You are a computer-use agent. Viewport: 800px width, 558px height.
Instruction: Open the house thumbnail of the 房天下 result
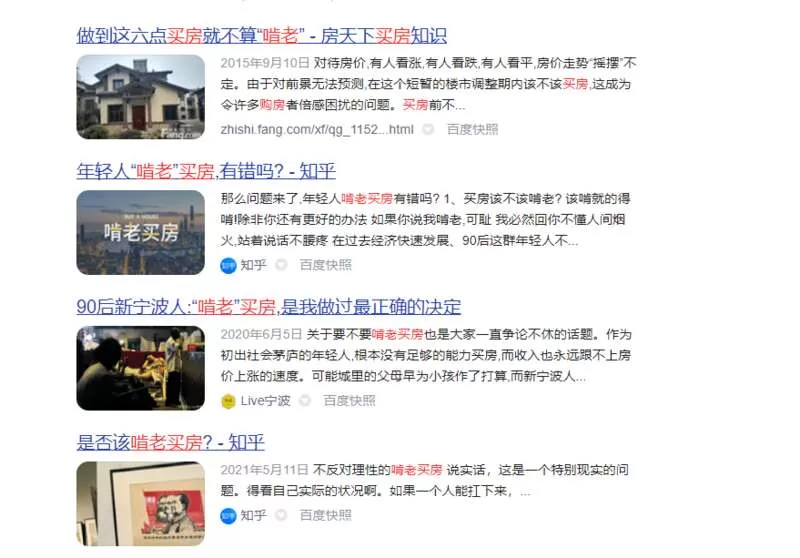[140, 97]
